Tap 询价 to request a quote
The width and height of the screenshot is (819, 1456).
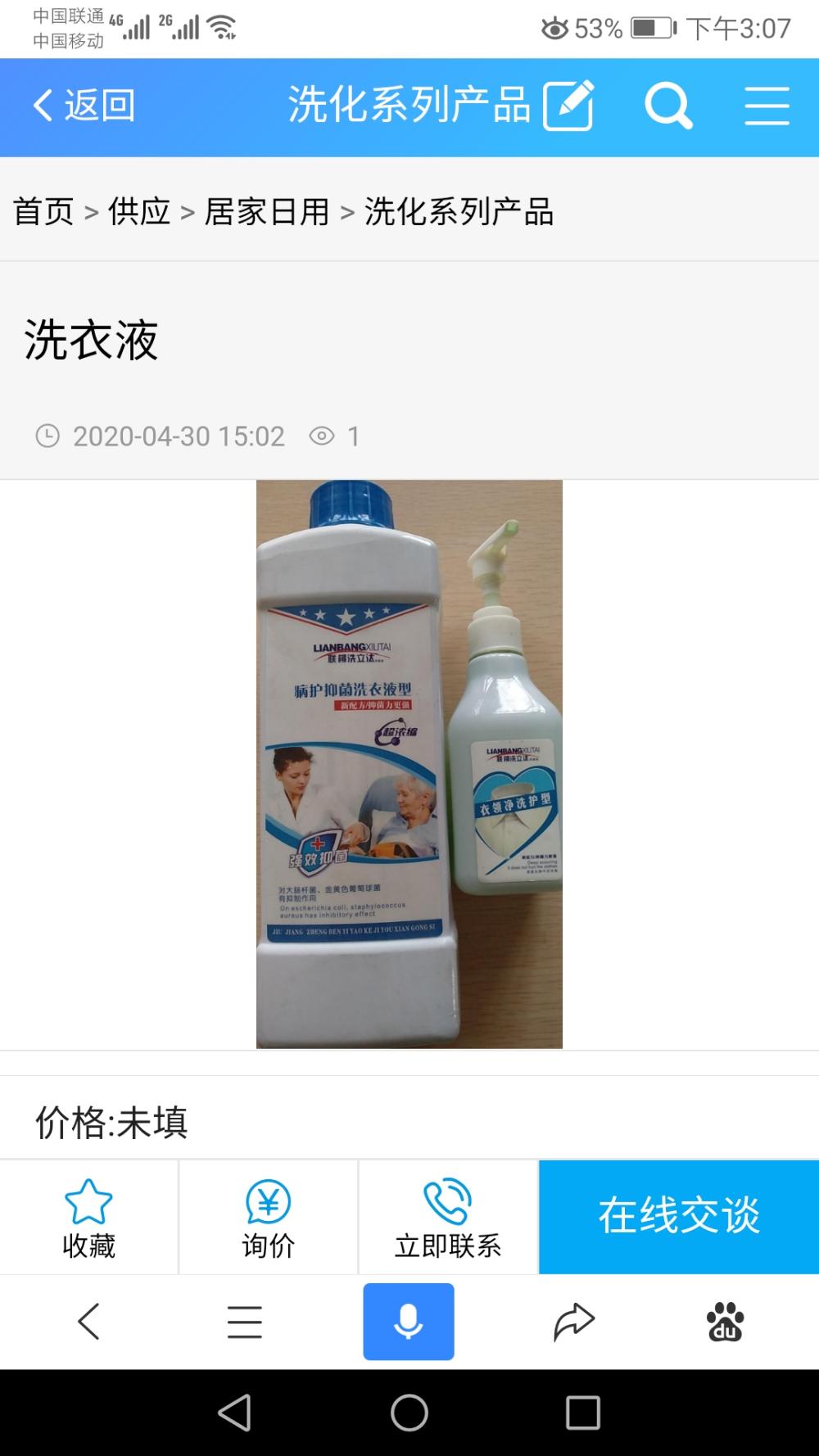pyautogui.click(x=268, y=1218)
